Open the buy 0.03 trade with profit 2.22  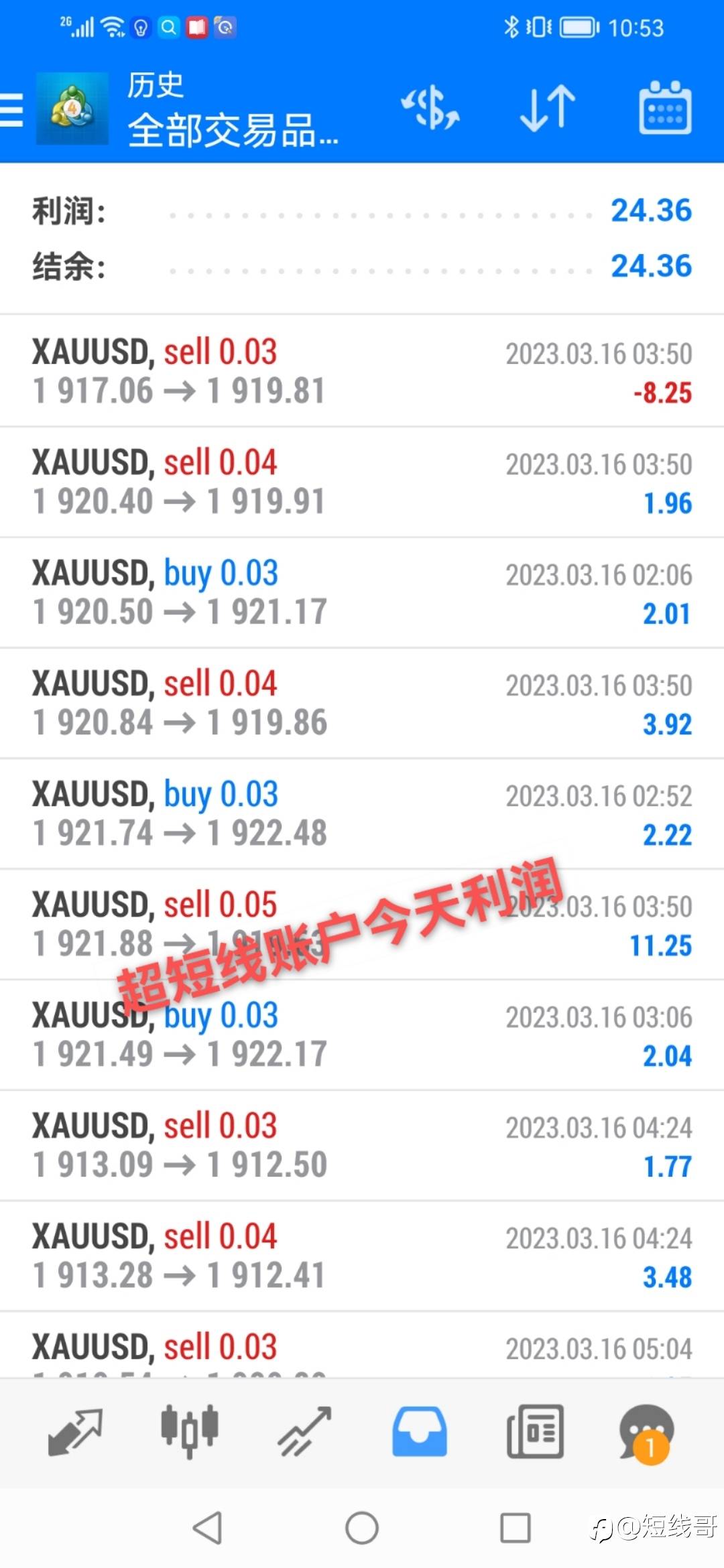tap(362, 813)
